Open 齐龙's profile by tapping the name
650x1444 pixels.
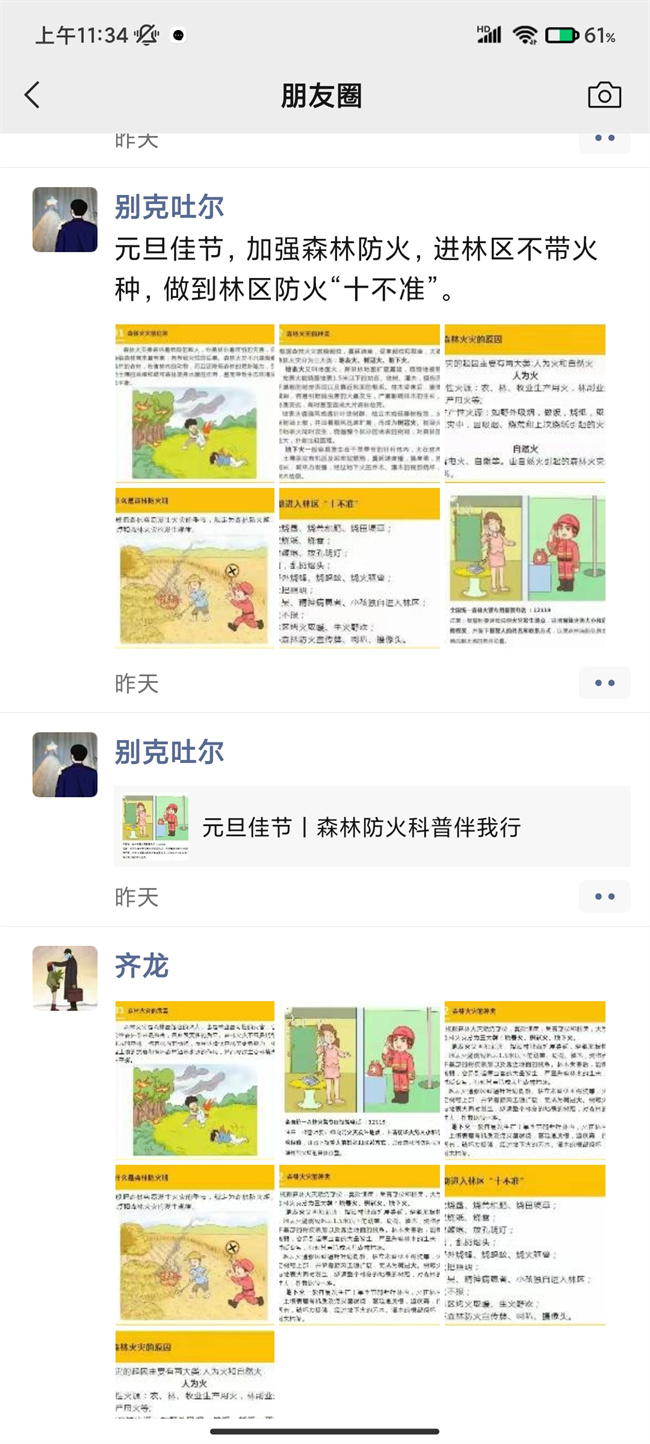142,966
